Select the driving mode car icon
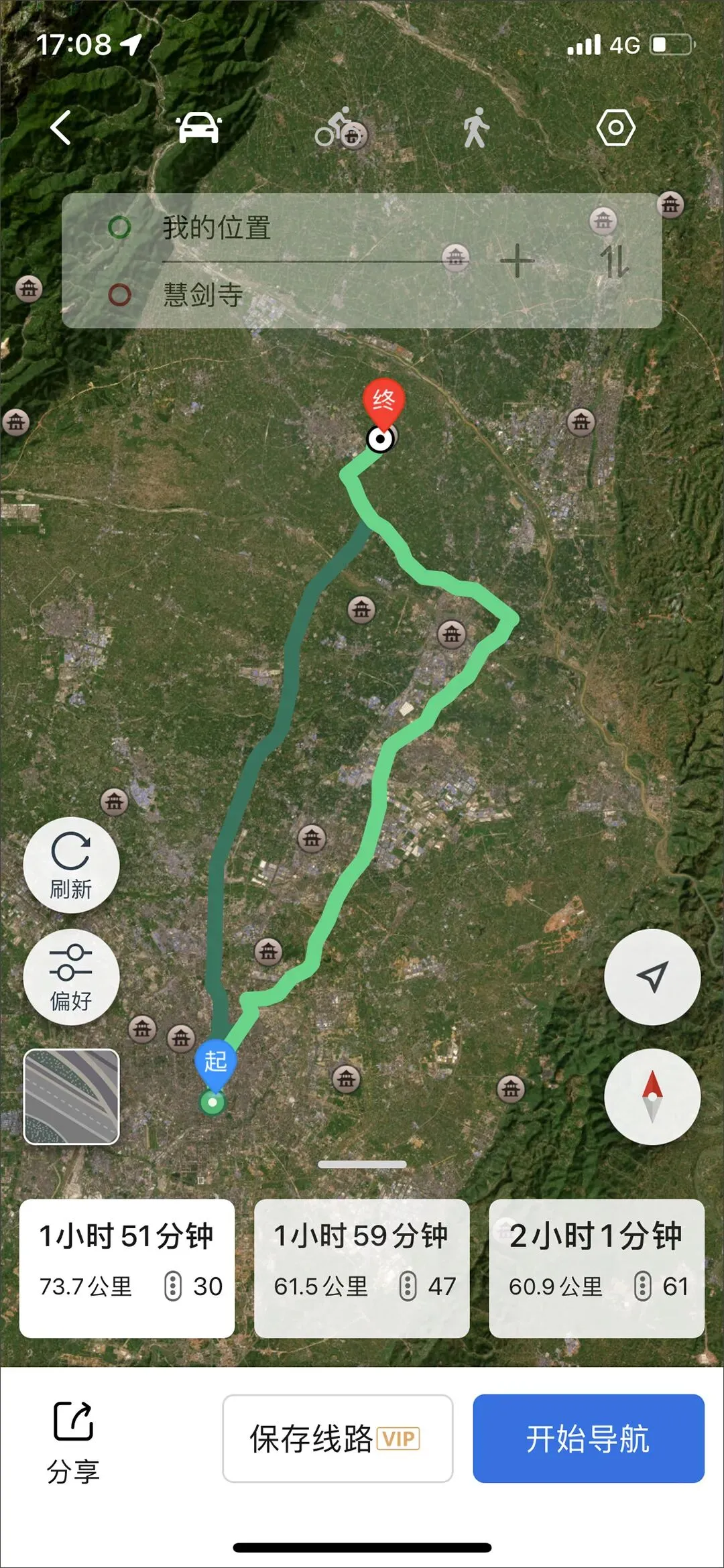Image resolution: width=724 pixels, height=1568 pixels. 198,127
